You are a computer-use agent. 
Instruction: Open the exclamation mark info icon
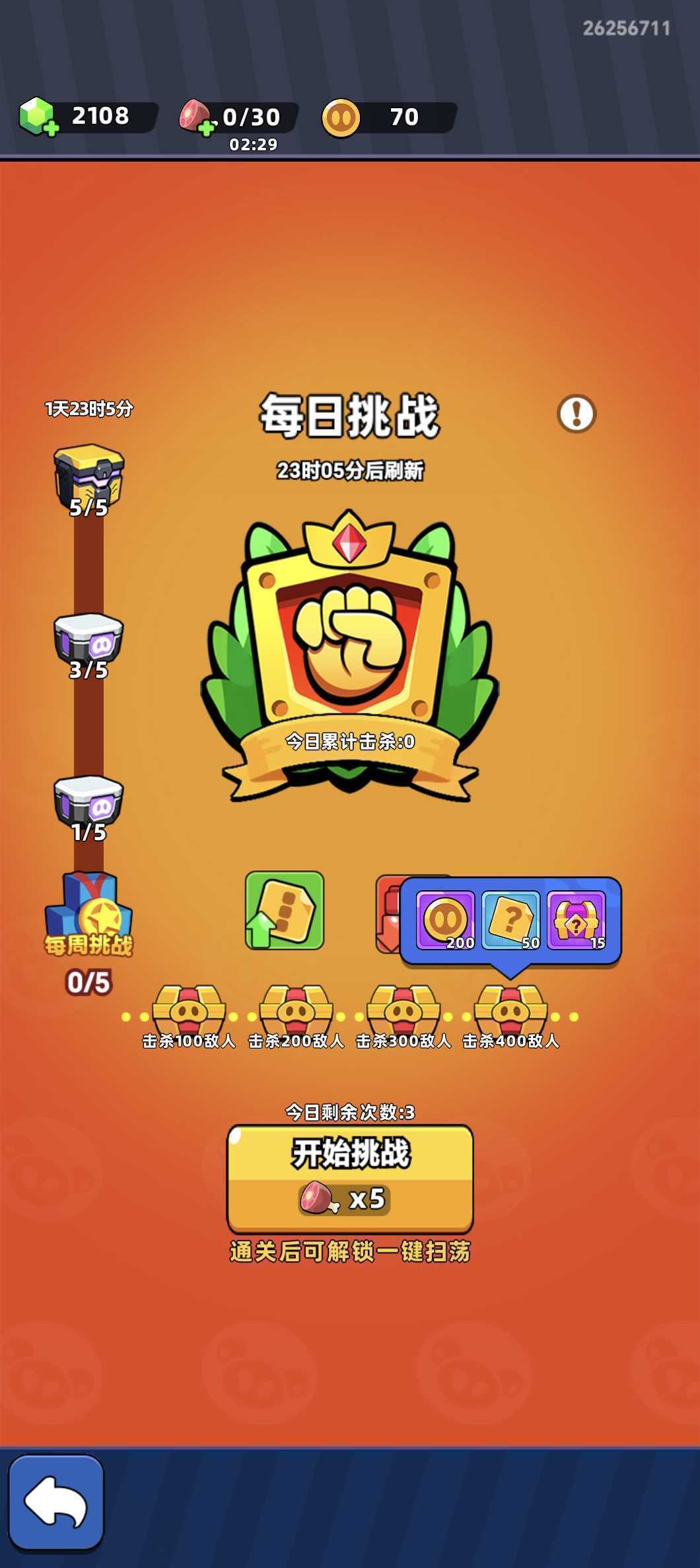coord(577,414)
